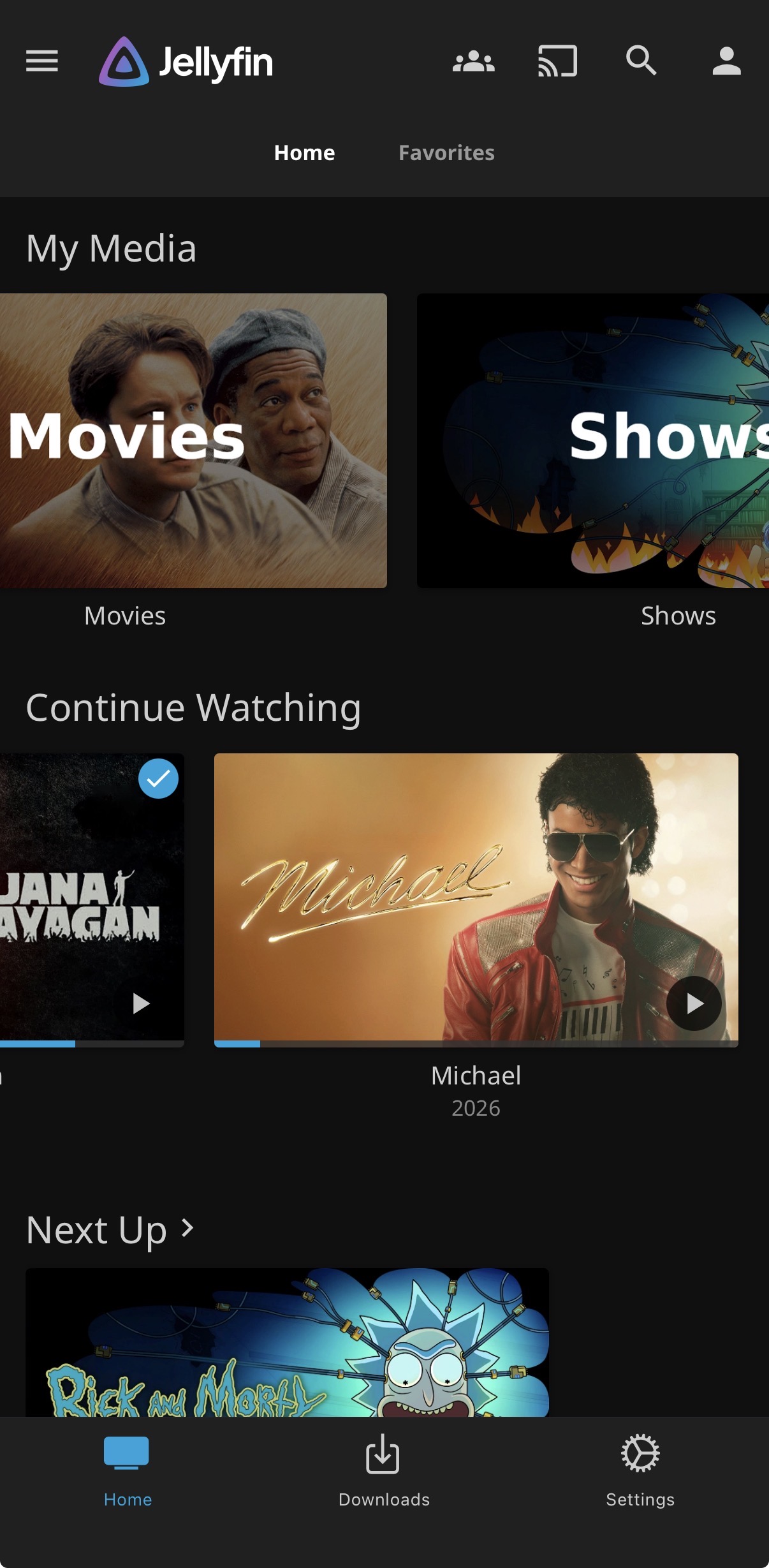Switch to the Favorites tab
The image size is (769, 1568).
pos(446,153)
